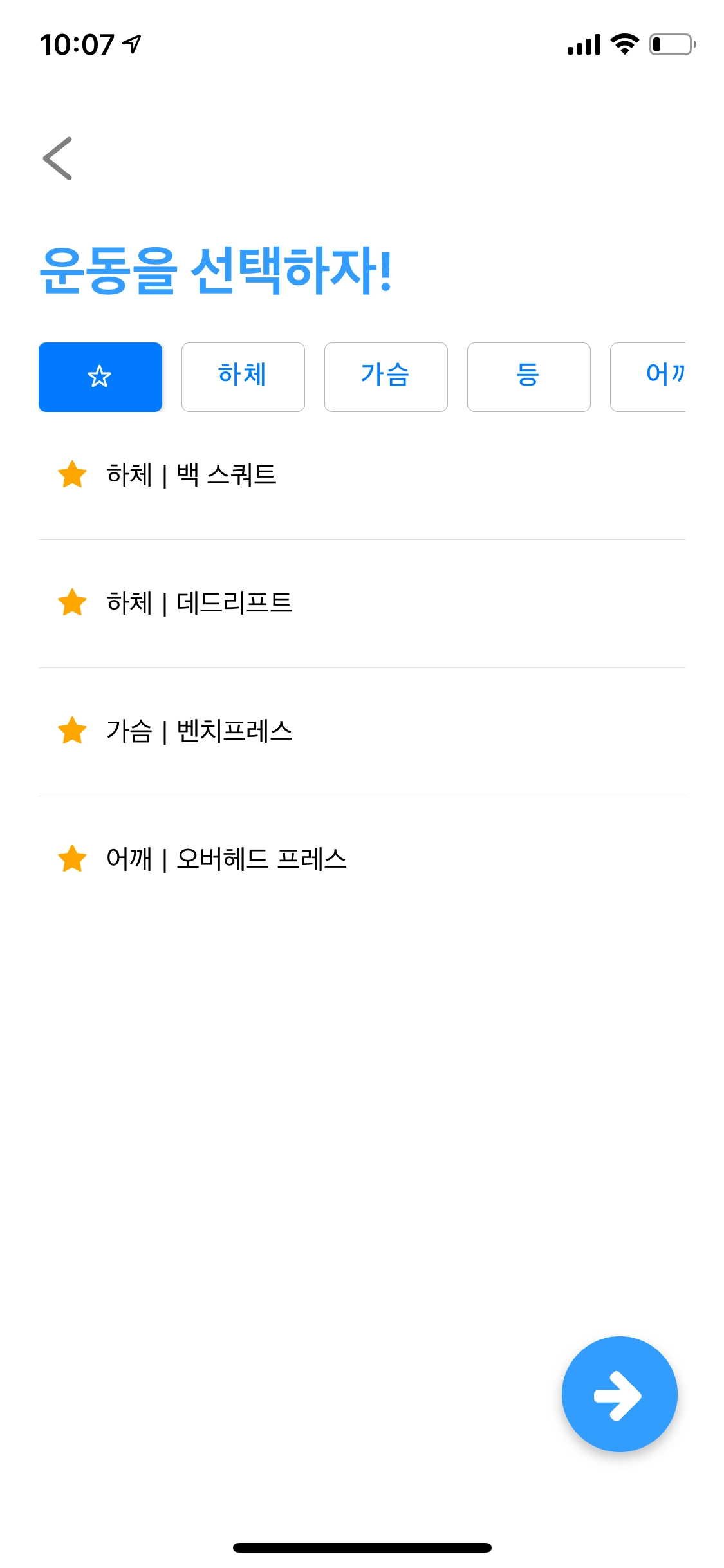Select the 하체 | 데드리프트 exercise
Image resolution: width=724 pixels, height=1568 pixels.
coord(200,603)
